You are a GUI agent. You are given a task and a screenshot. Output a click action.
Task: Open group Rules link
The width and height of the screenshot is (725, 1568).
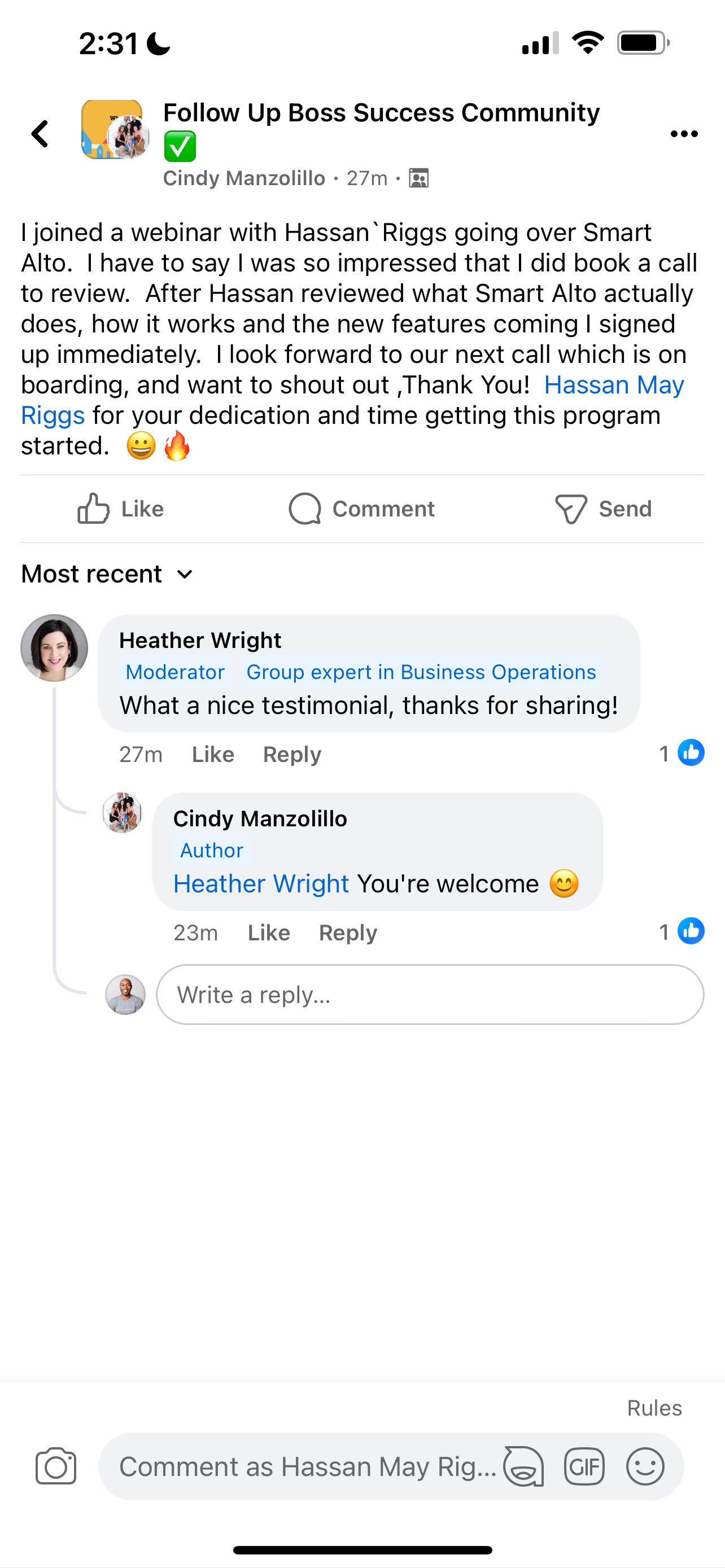654,1408
